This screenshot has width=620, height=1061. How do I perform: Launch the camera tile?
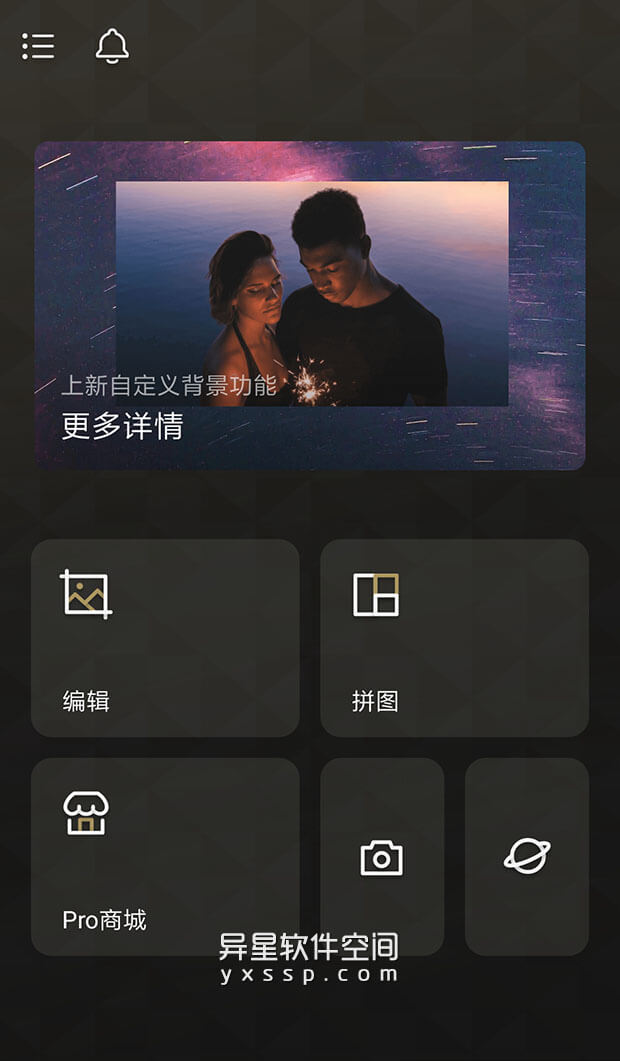(382, 857)
